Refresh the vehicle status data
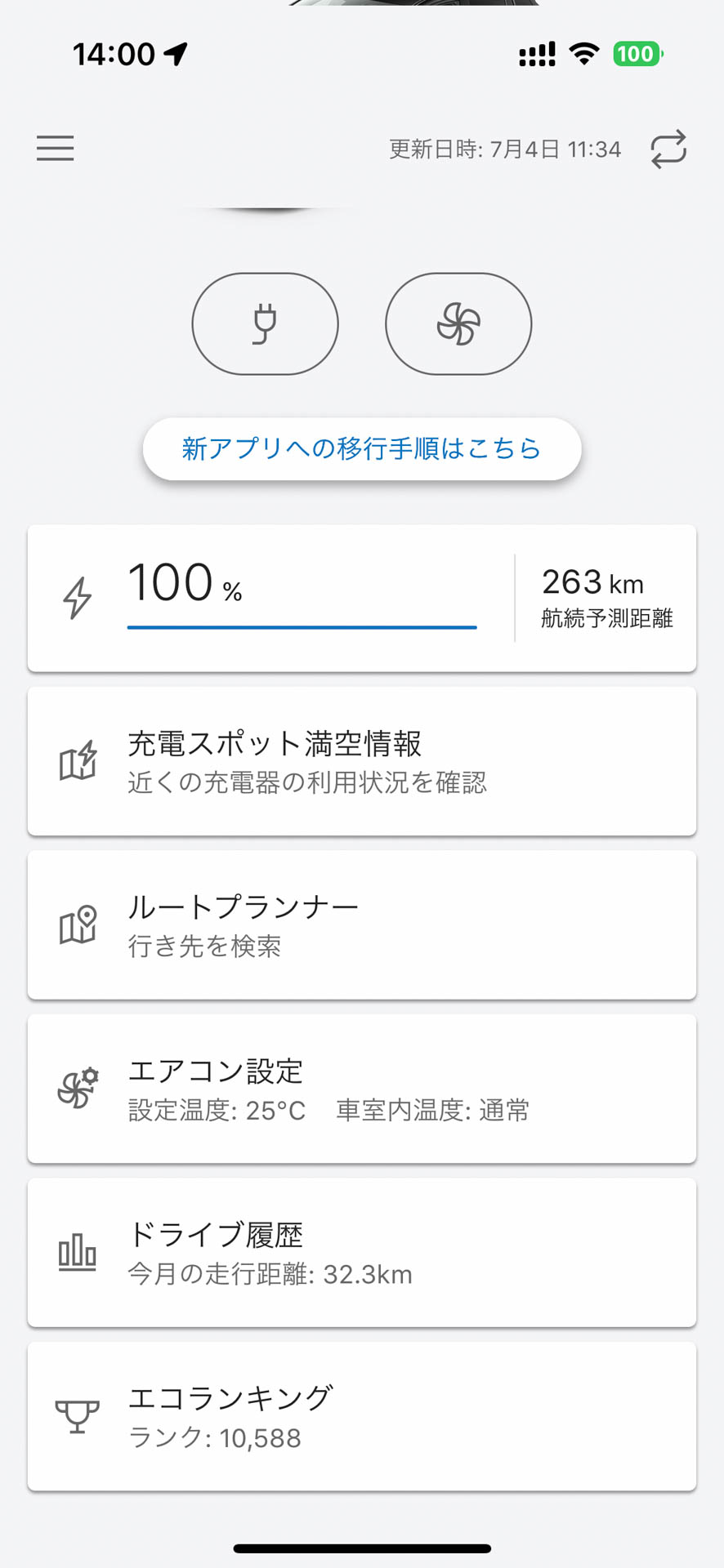 coord(668,149)
